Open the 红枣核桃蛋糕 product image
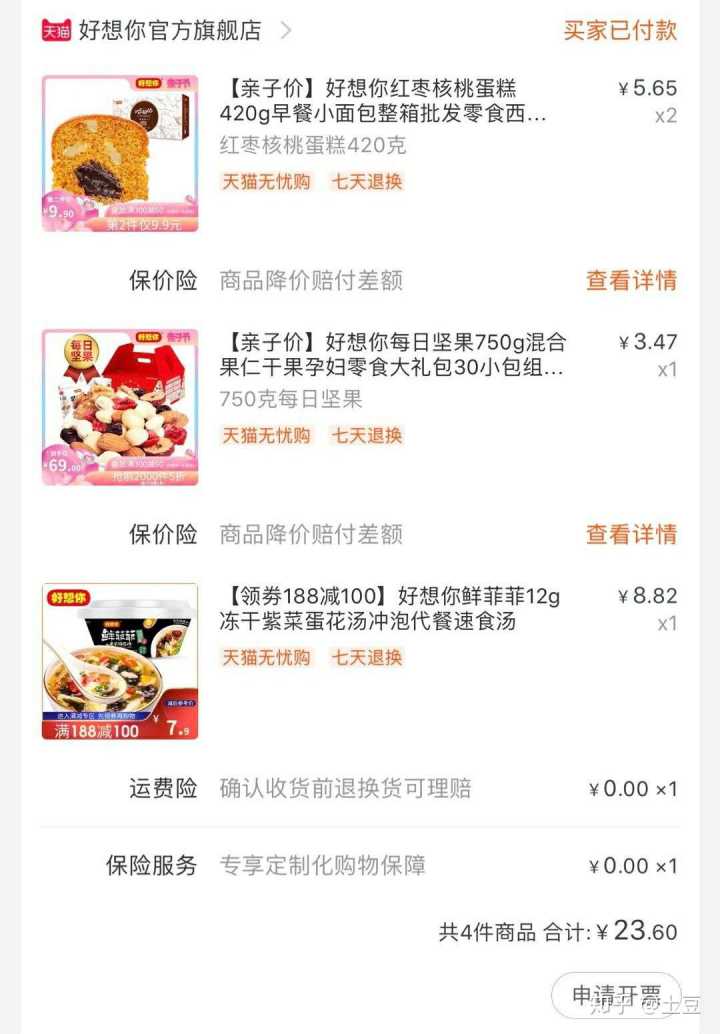720x1034 pixels. point(120,153)
